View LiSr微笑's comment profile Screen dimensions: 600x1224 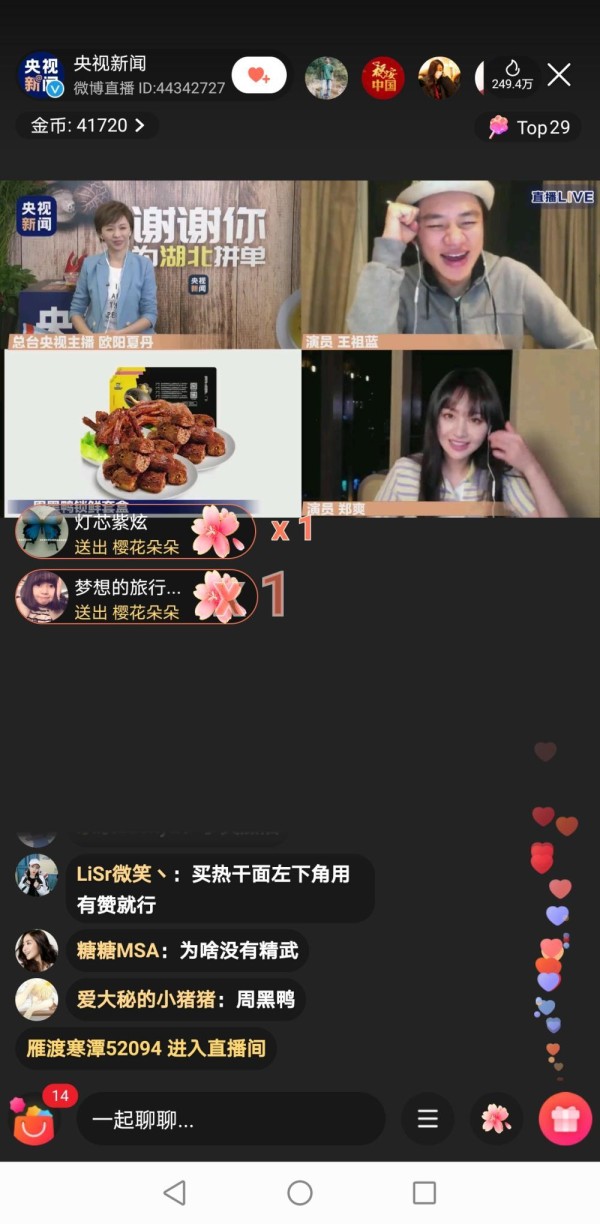36,875
